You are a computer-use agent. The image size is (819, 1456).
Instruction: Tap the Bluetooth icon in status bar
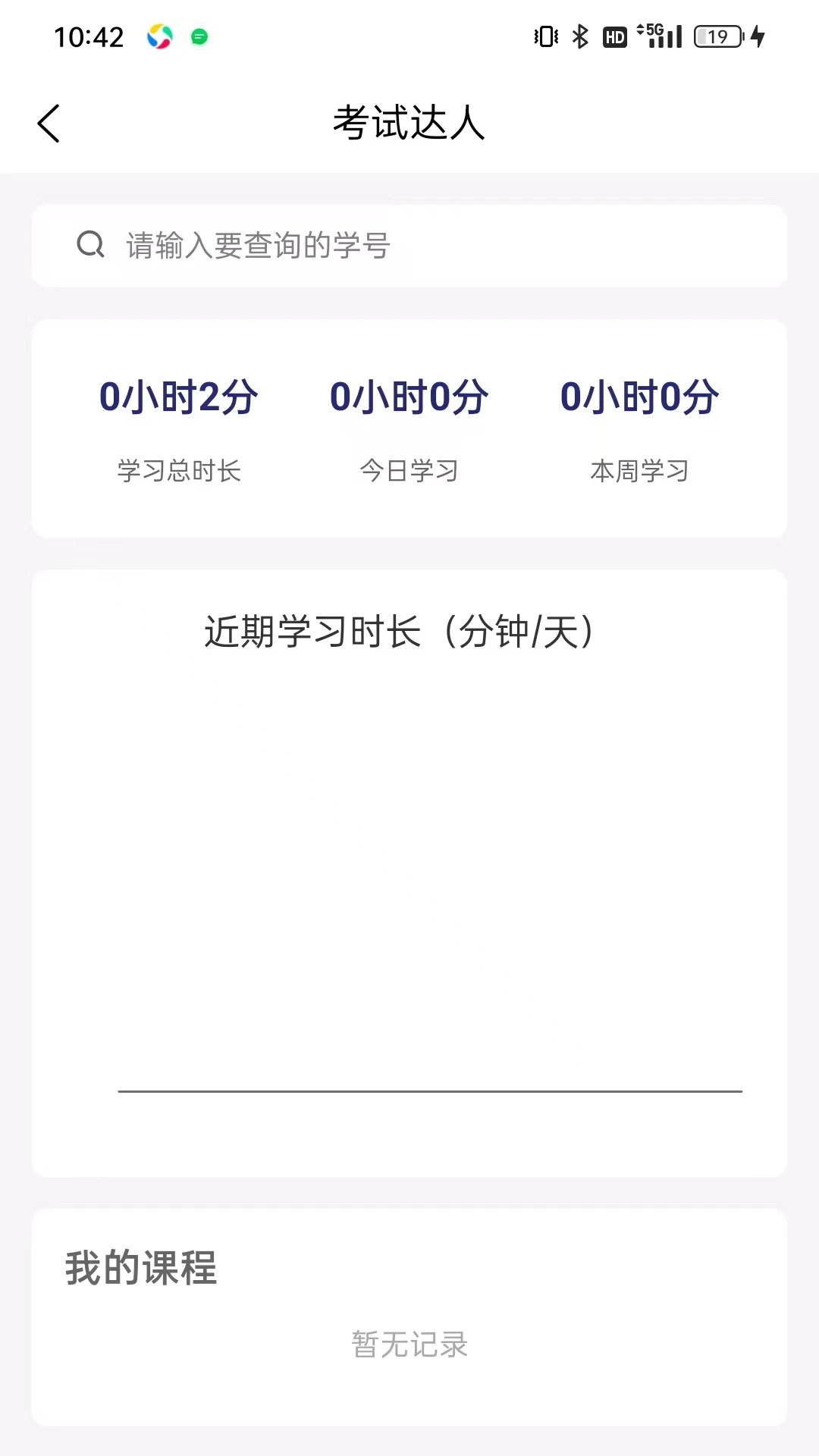581,35
